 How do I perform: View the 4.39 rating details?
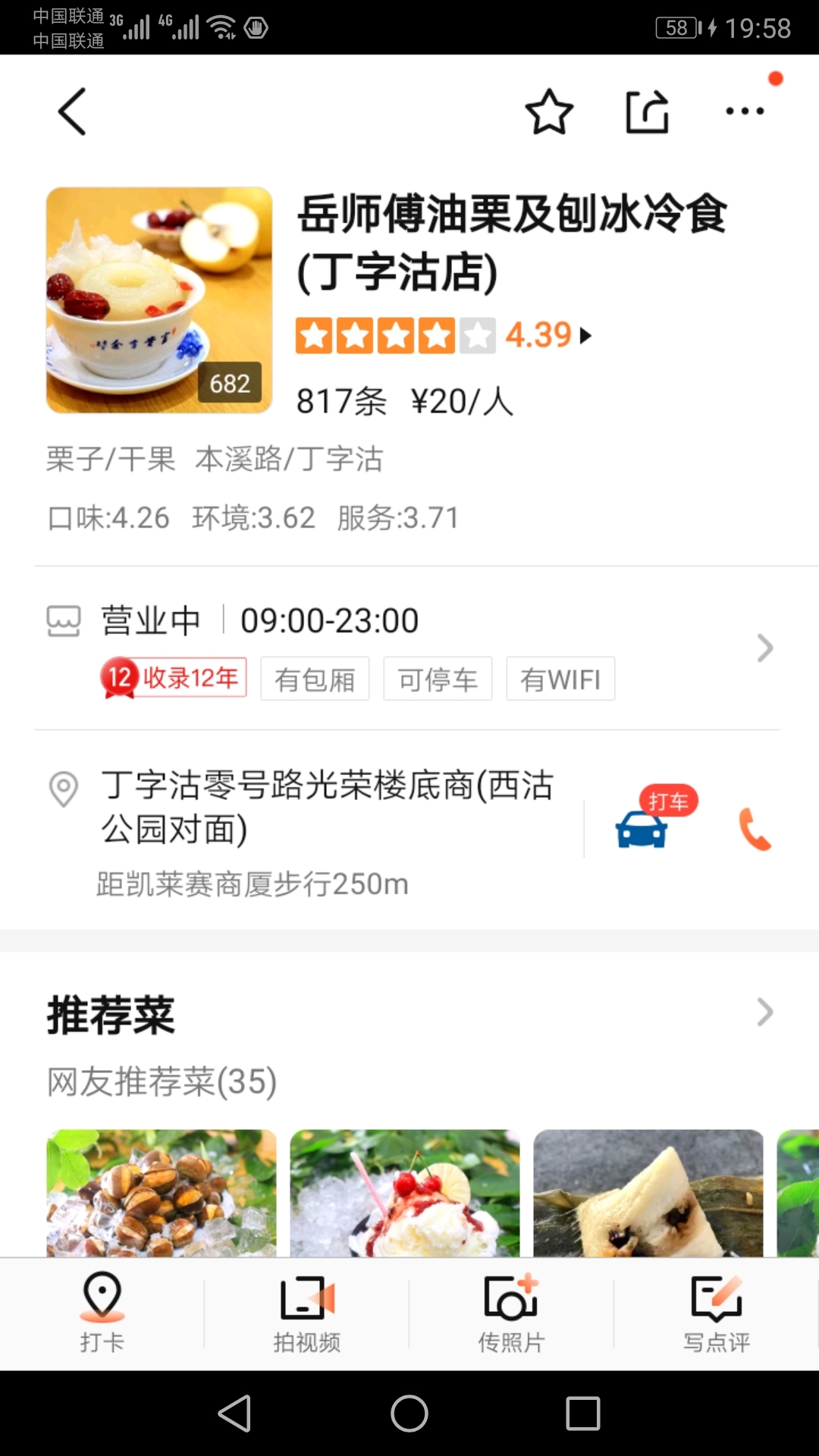coord(548,335)
